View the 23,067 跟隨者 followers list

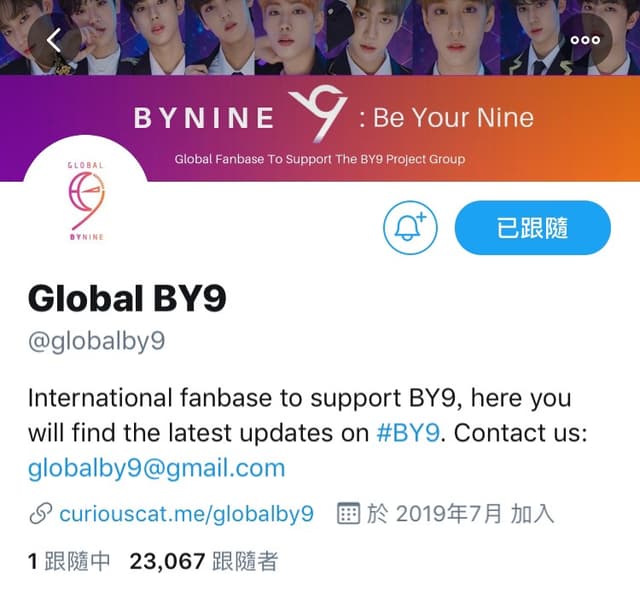[203, 562]
